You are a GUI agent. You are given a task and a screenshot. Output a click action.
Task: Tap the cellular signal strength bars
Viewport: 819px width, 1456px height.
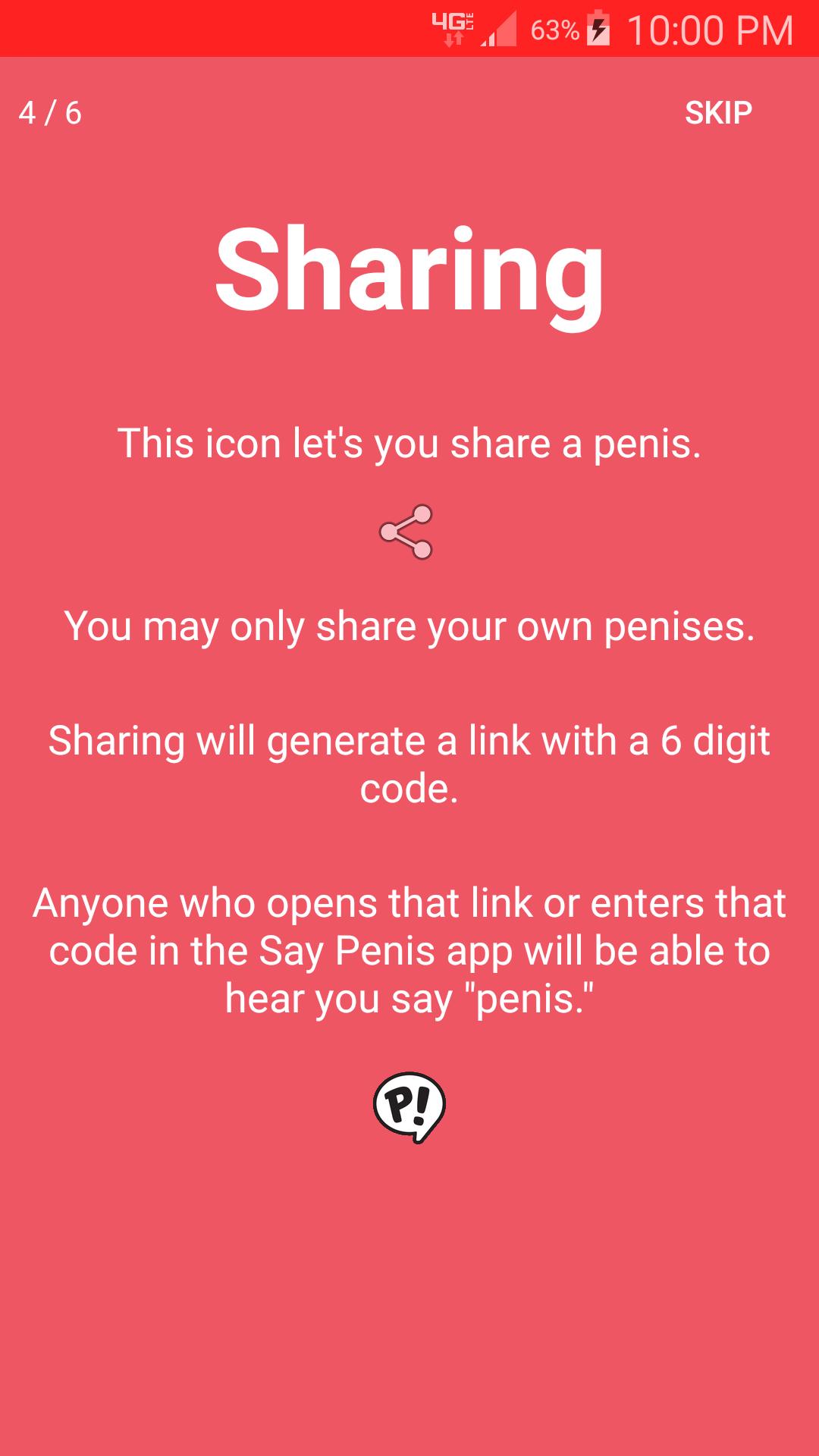[500, 30]
